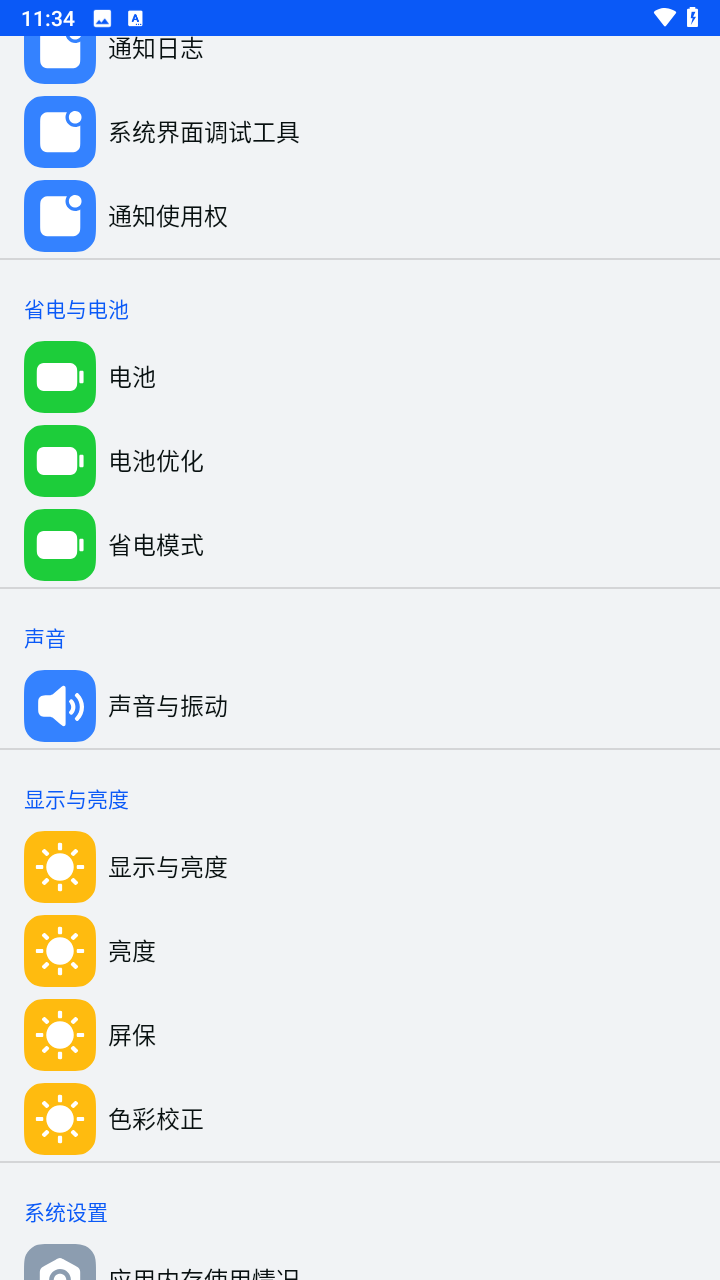This screenshot has height=1280, width=720.
Task: Select the 电池优化 green battery icon
Action: pos(59,461)
